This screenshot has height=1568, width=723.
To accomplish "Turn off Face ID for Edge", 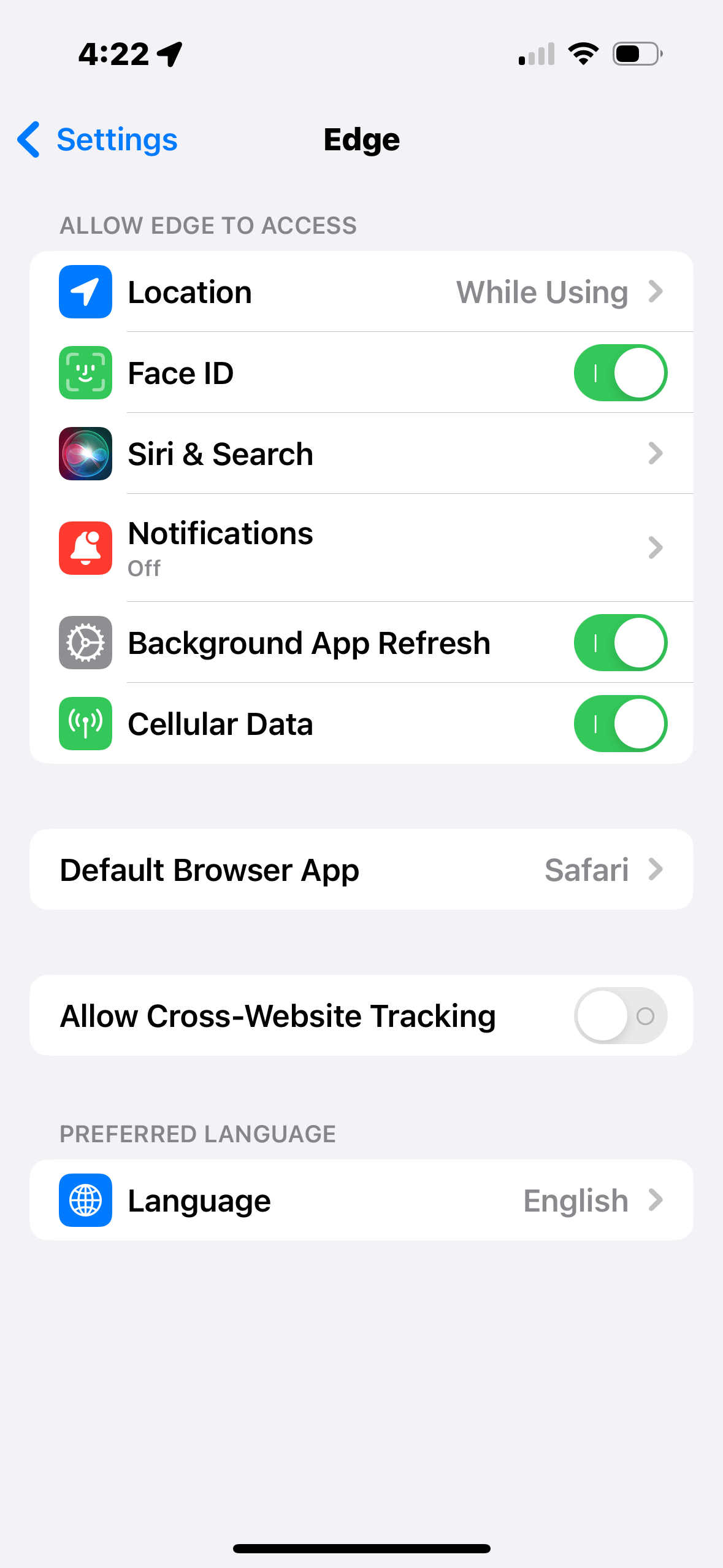I will pos(620,373).
